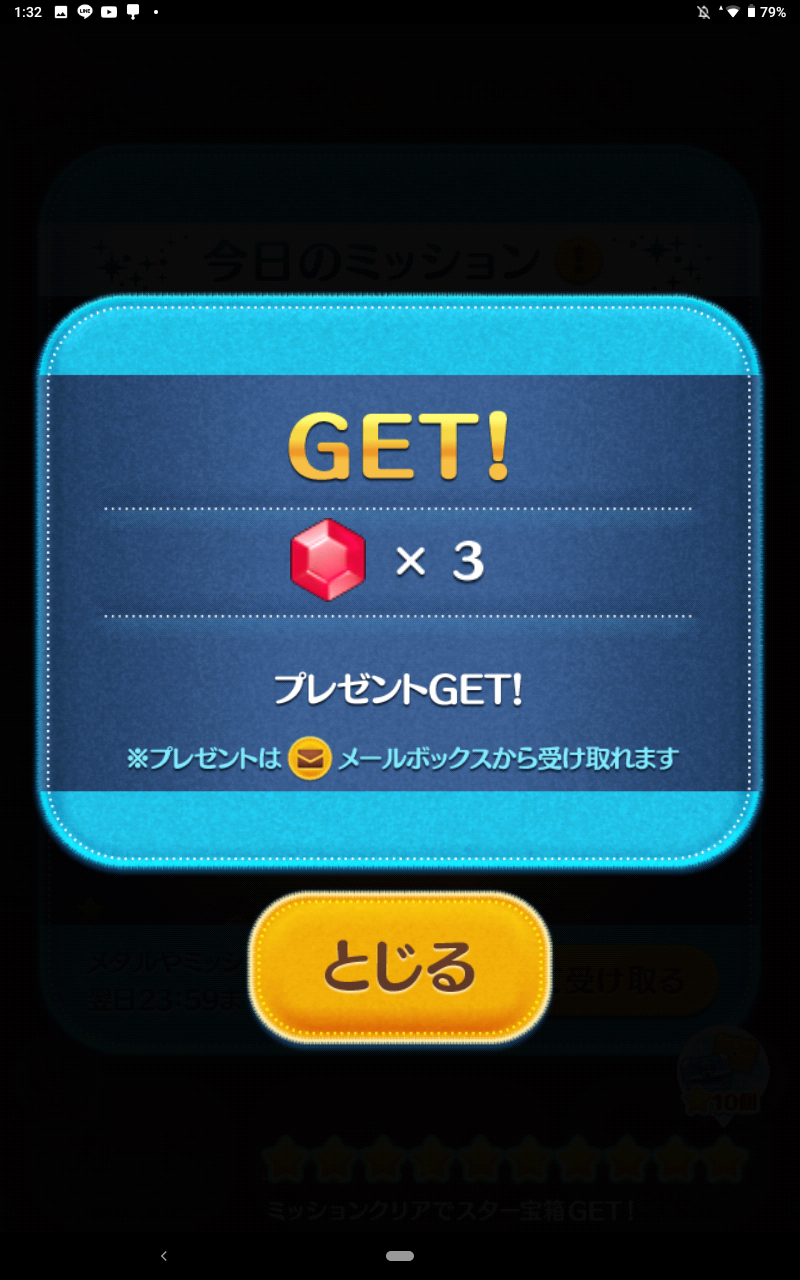Go to home via navigation pill
Viewport: 800px width, 1280px height.
coord(400,1256)
